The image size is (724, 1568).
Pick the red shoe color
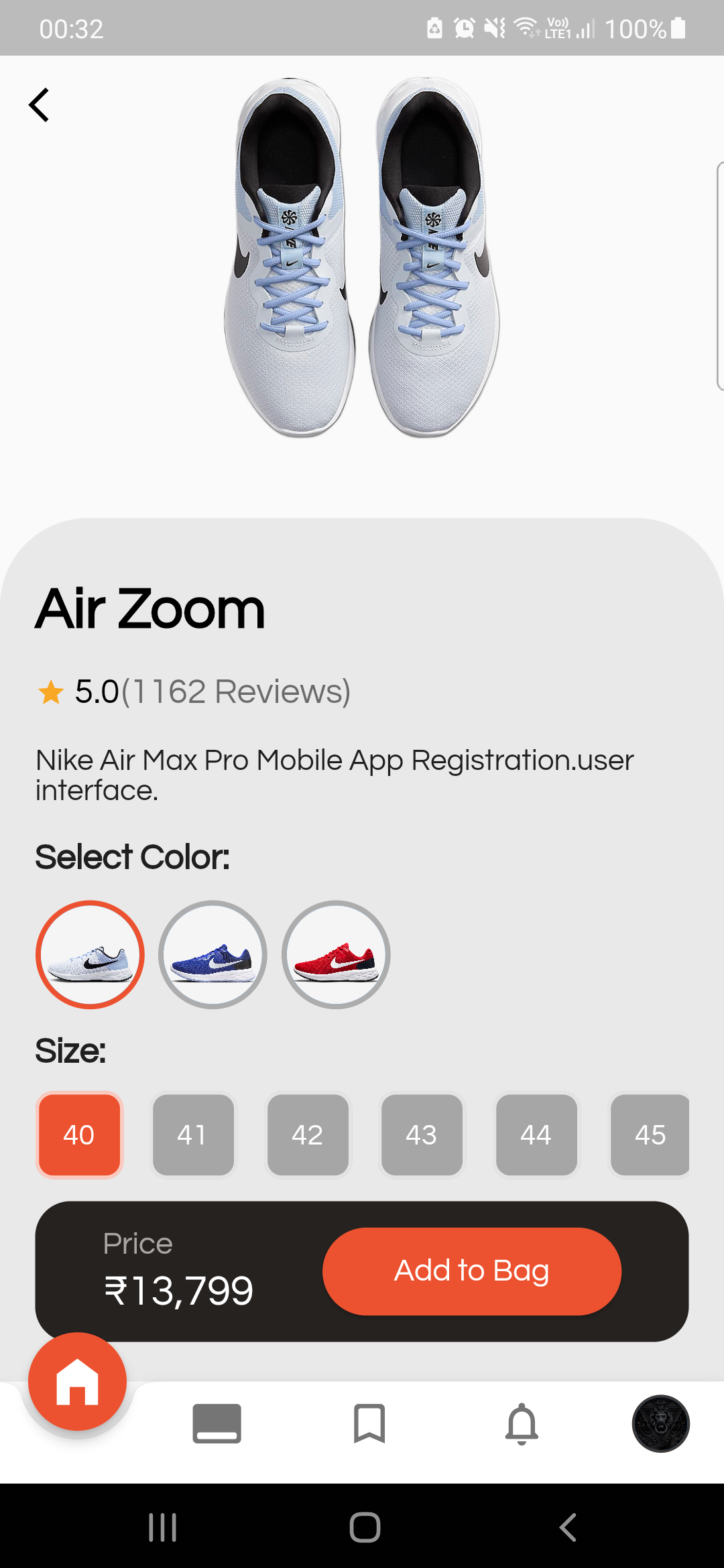336,954
